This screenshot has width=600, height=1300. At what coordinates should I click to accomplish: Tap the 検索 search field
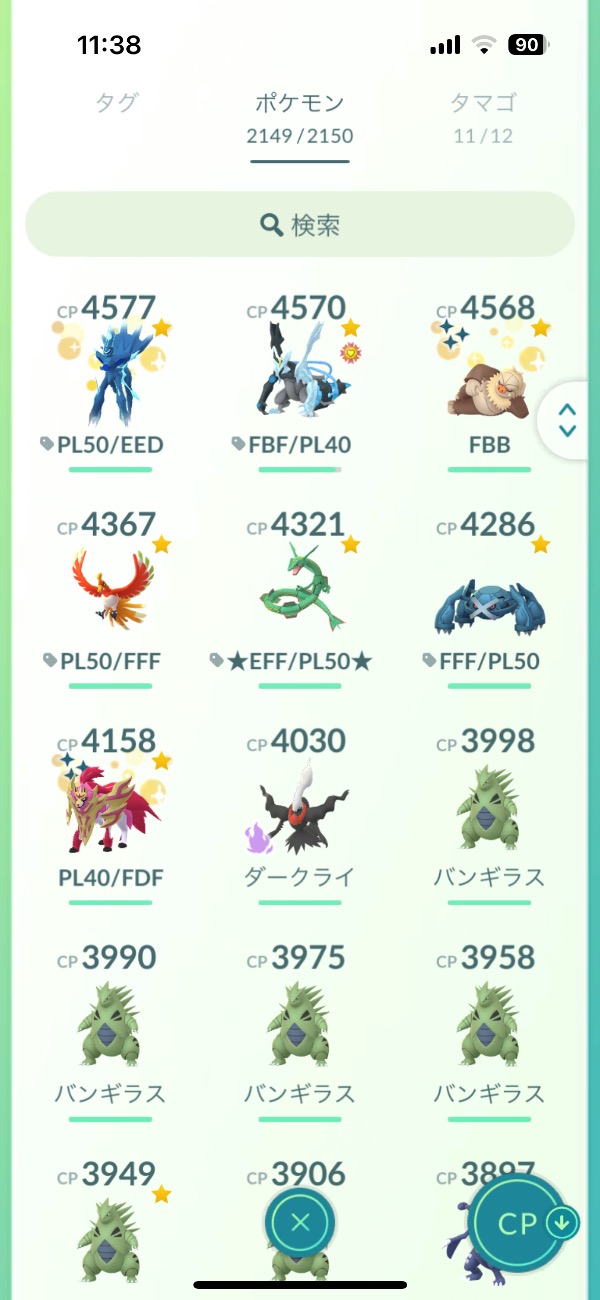click(x=300, y=225)
